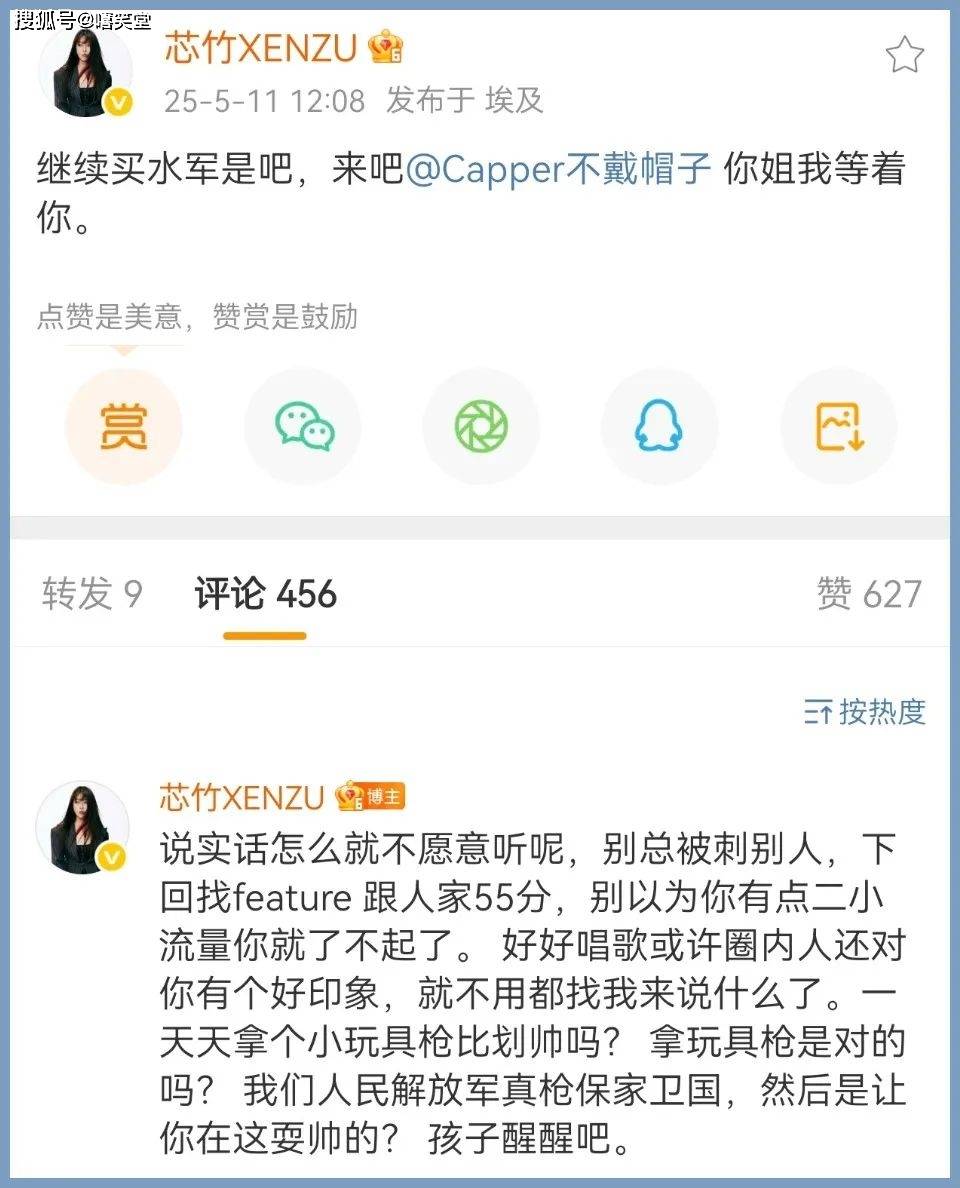Open the @Capper不戴帽子 mention link
Image resolution: width=960 pixels, height=1188 pixels.
[558, 169]
